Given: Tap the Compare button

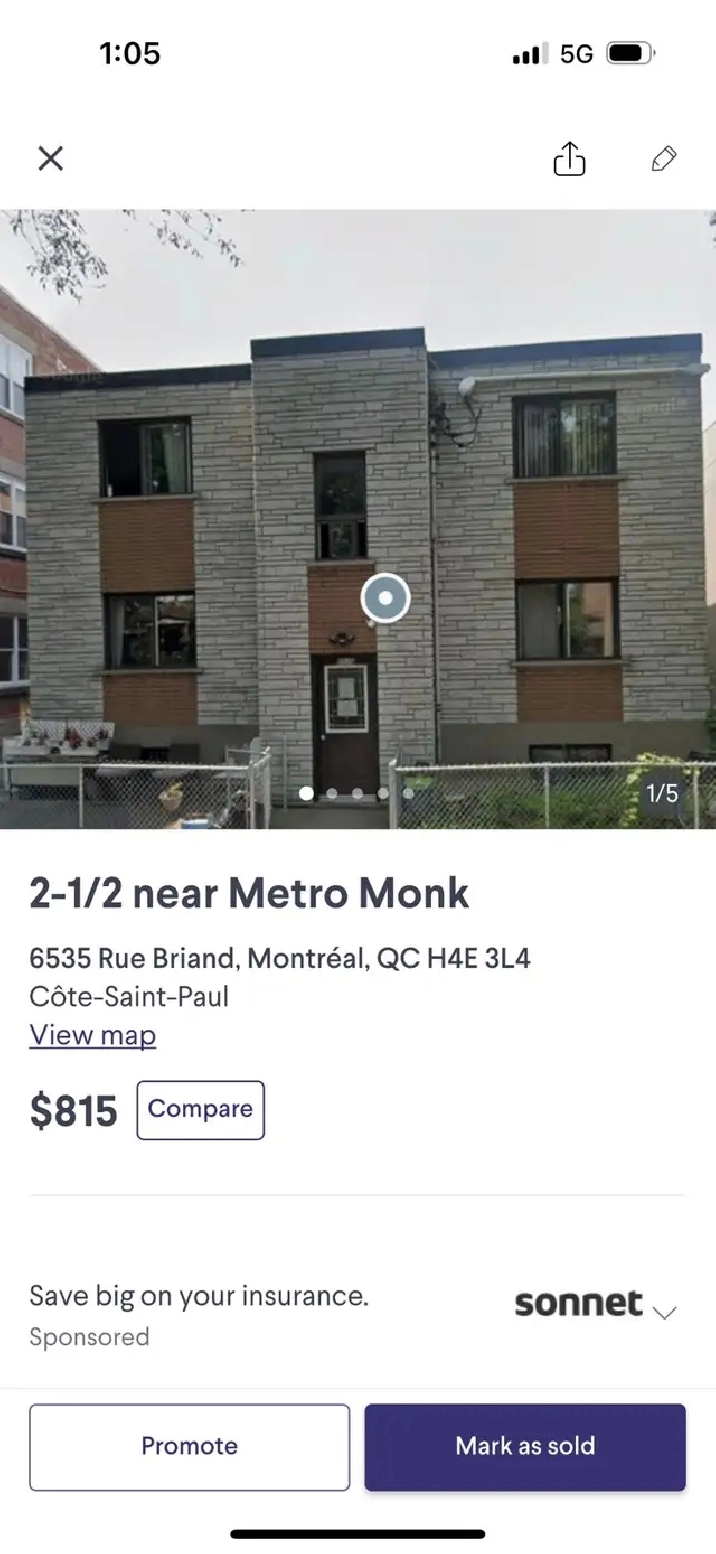Looking at the screenshot, I should tap(200, 1110).
